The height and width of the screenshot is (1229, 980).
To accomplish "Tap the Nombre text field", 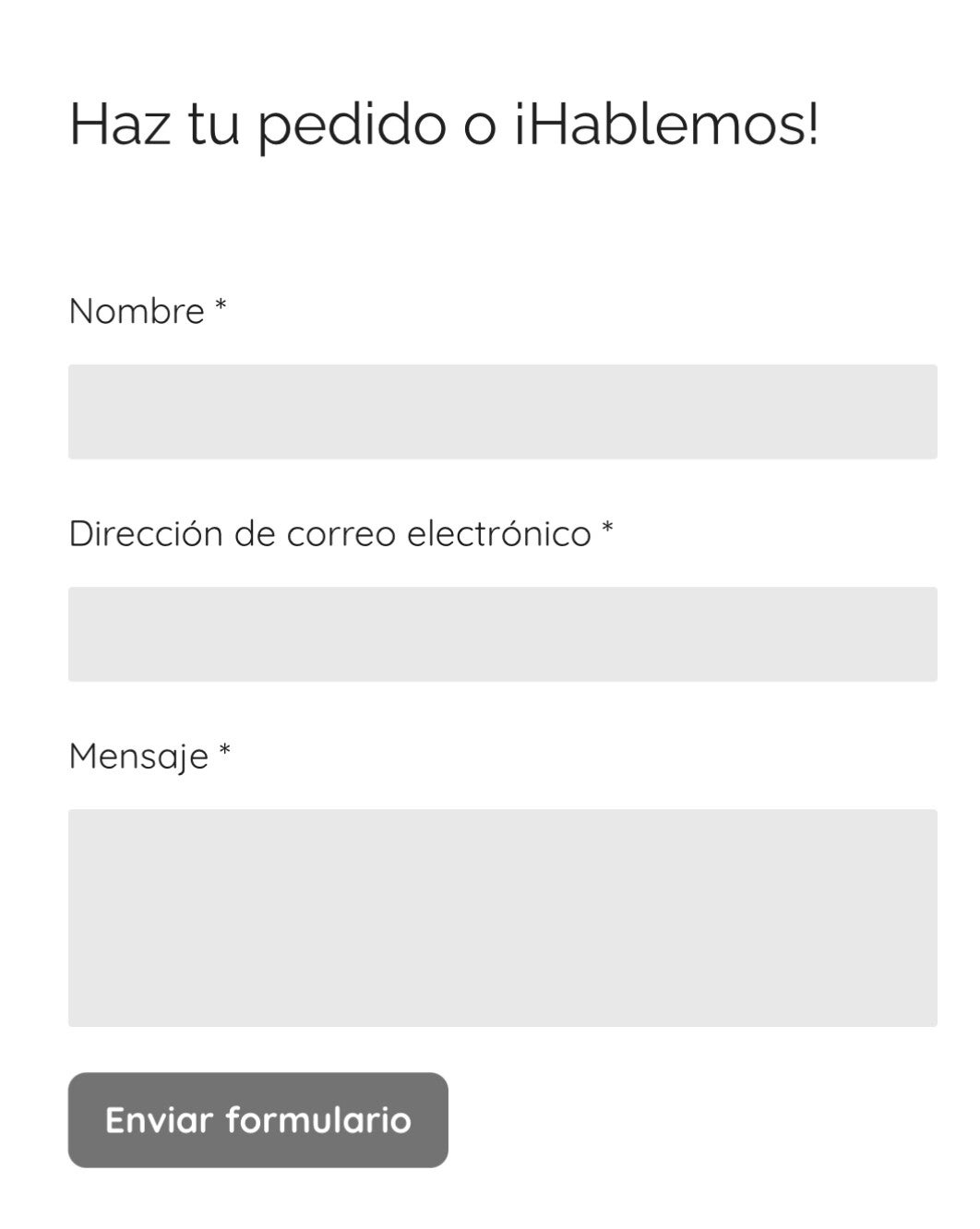I will pos(502,412).
